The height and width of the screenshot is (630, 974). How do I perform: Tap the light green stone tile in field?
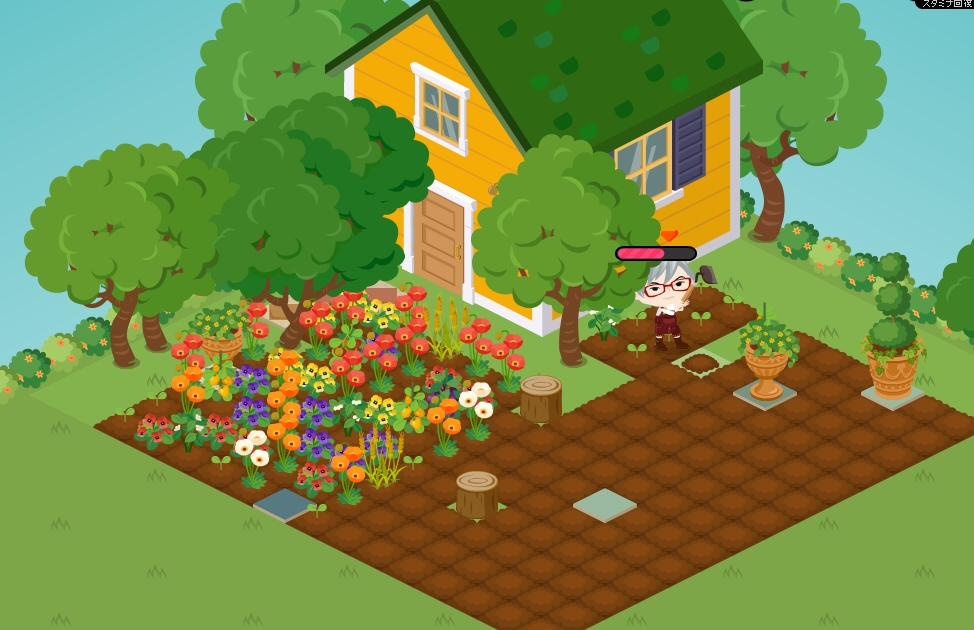[605, 504]
